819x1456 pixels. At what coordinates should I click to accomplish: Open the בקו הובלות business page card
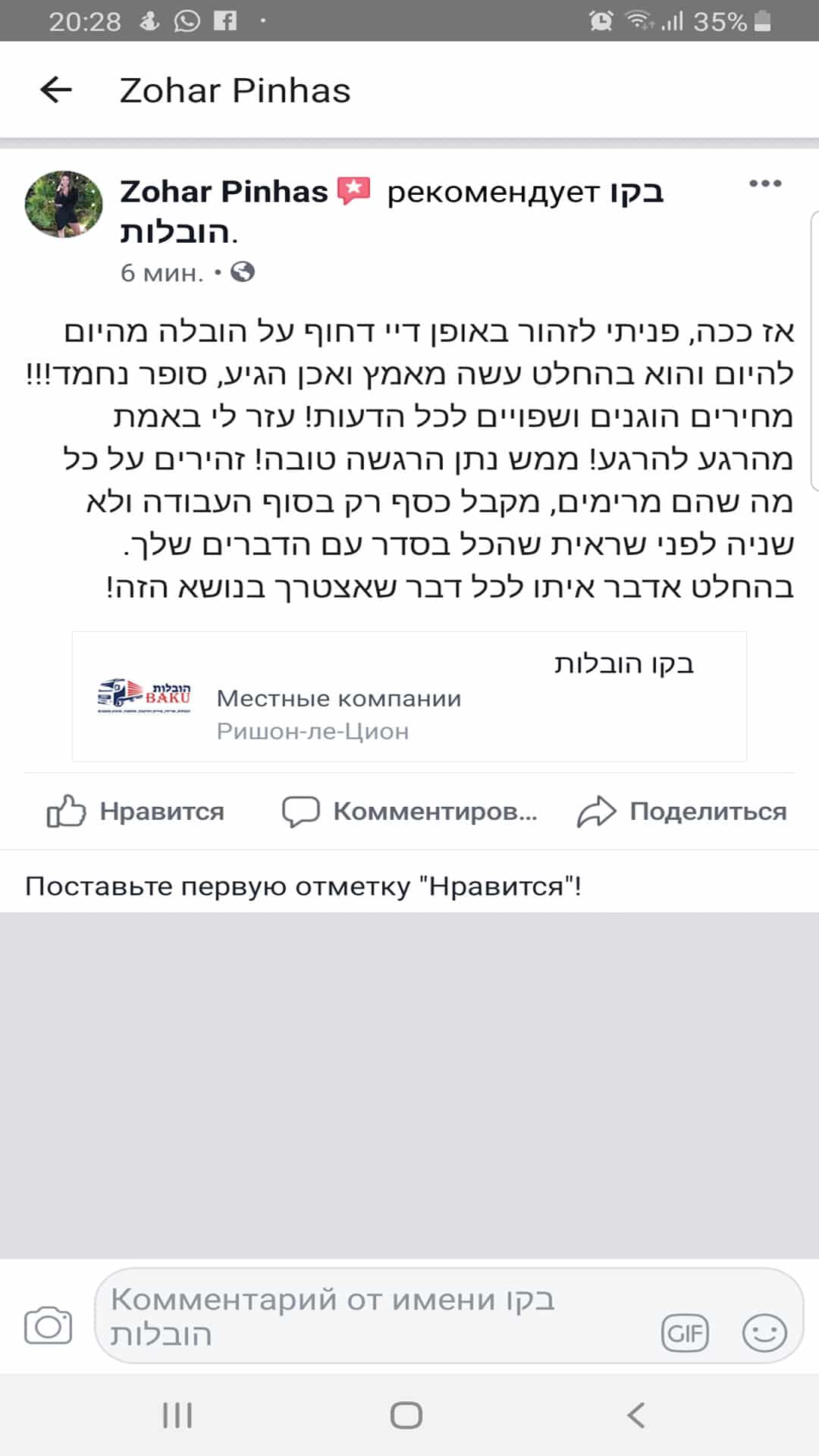409,696
